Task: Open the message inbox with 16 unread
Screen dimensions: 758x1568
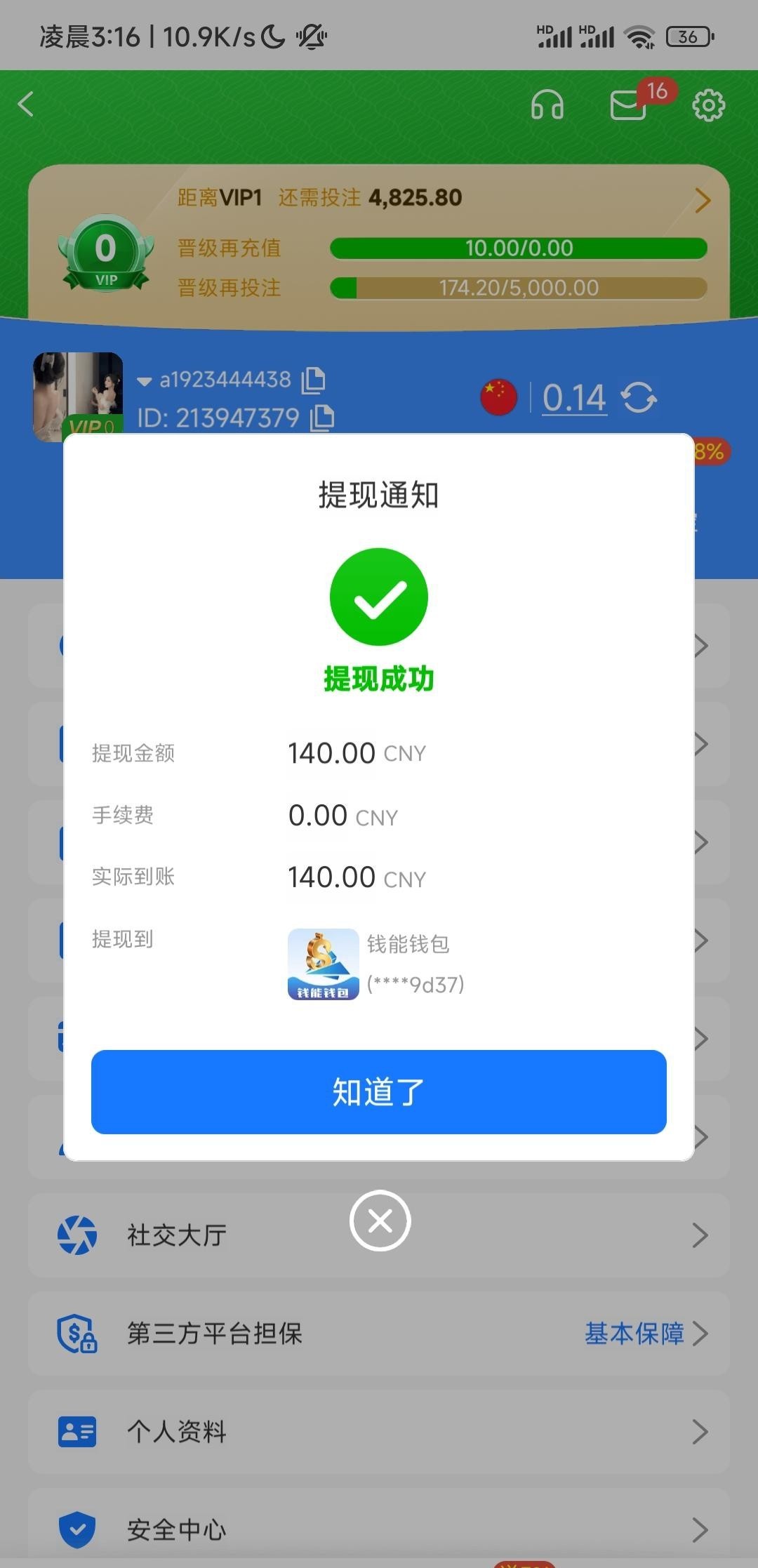Action: [628, 105]
